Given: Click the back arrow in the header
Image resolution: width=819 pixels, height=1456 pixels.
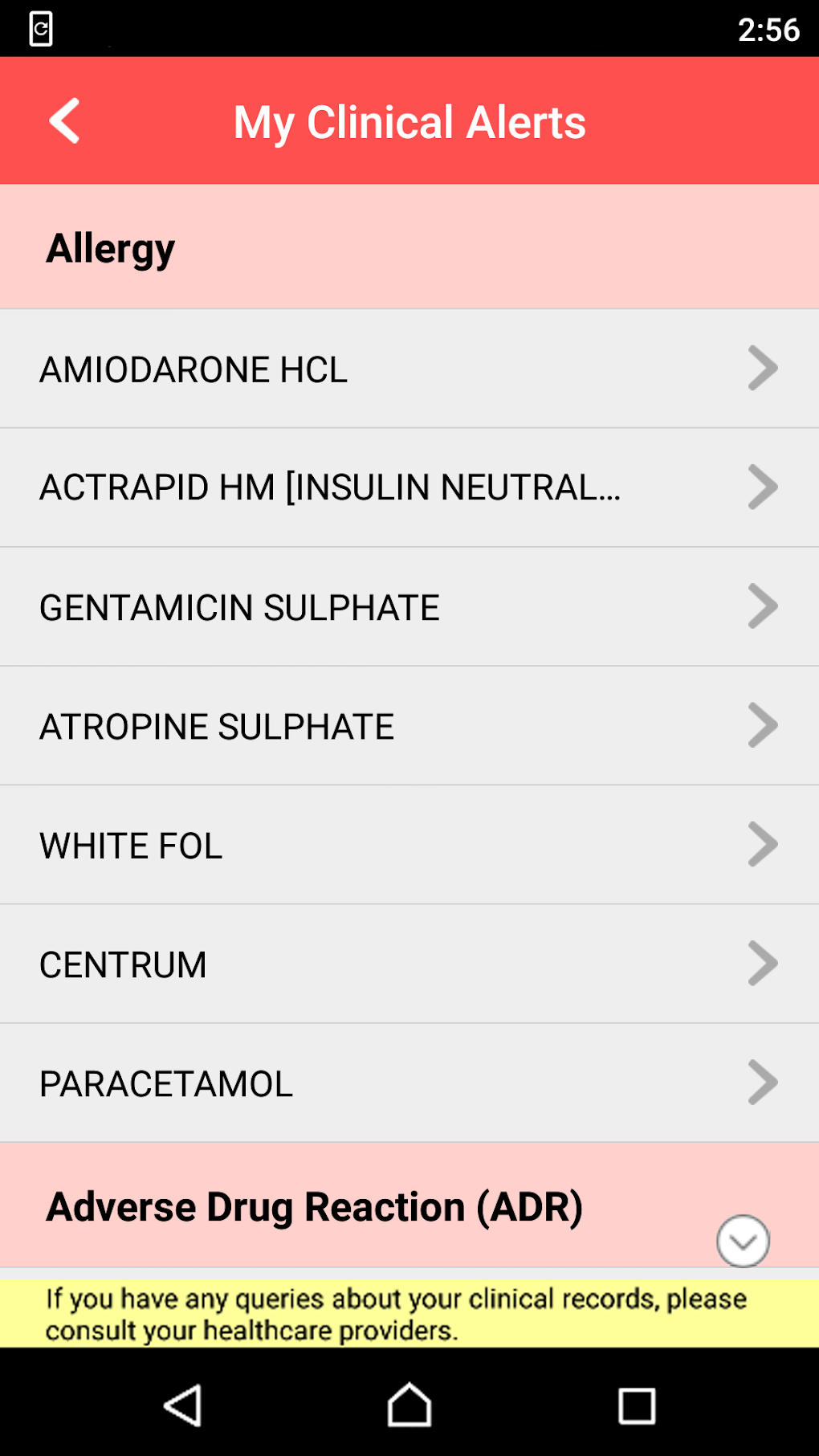Looking at the screenshot, I should point(63,120).
